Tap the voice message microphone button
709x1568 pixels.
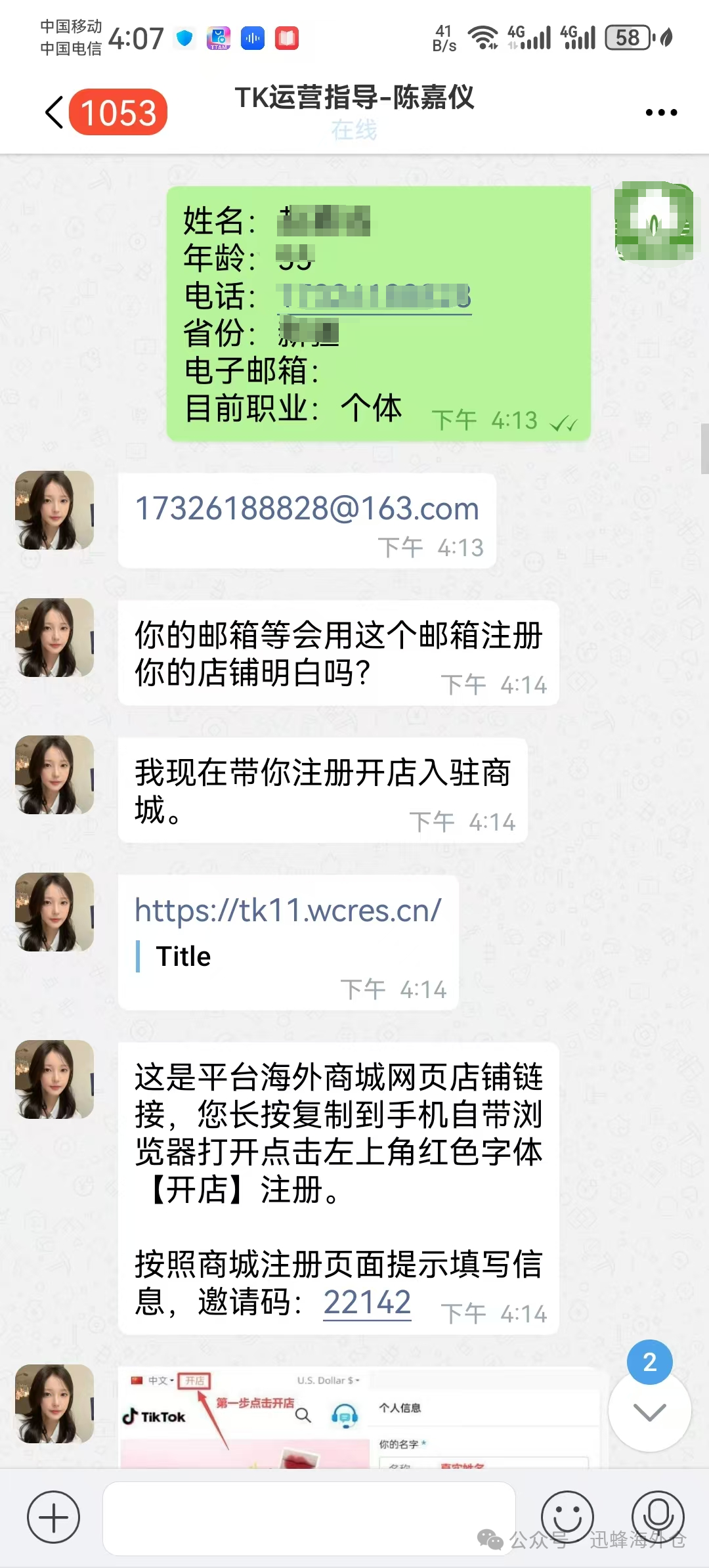658,1517
